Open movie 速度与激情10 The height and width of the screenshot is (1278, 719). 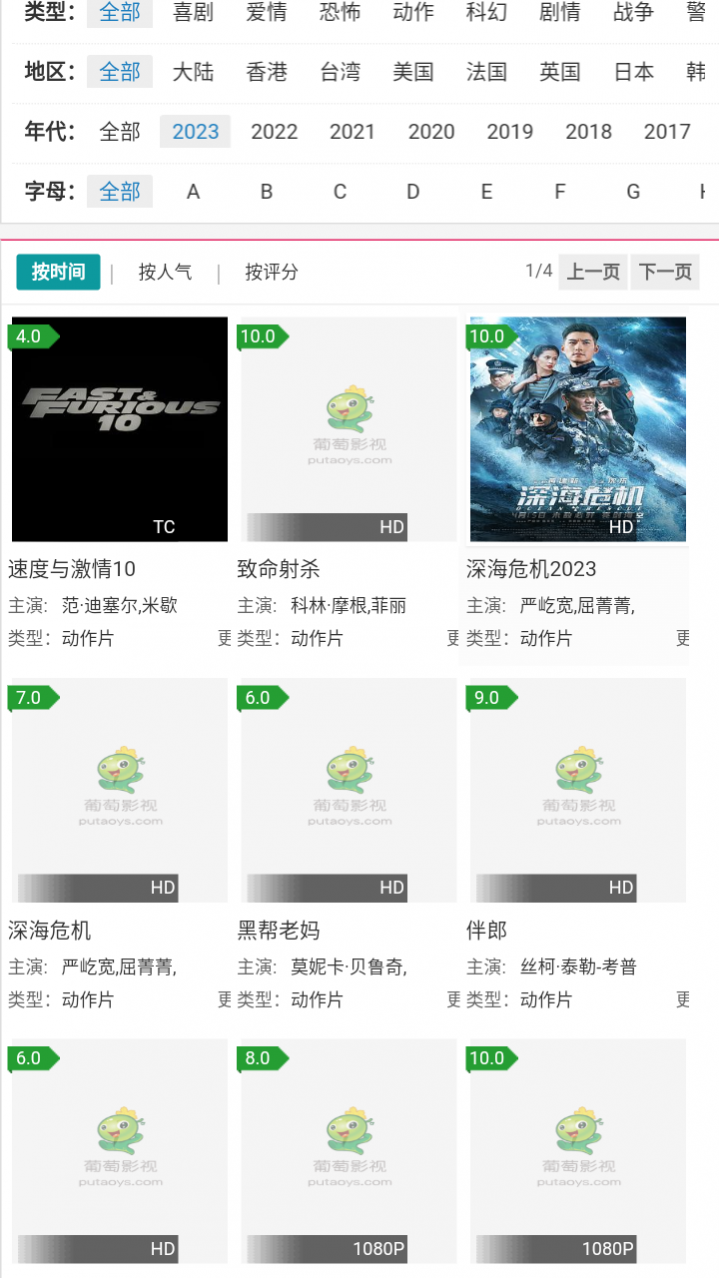click(x=119, y=430)
